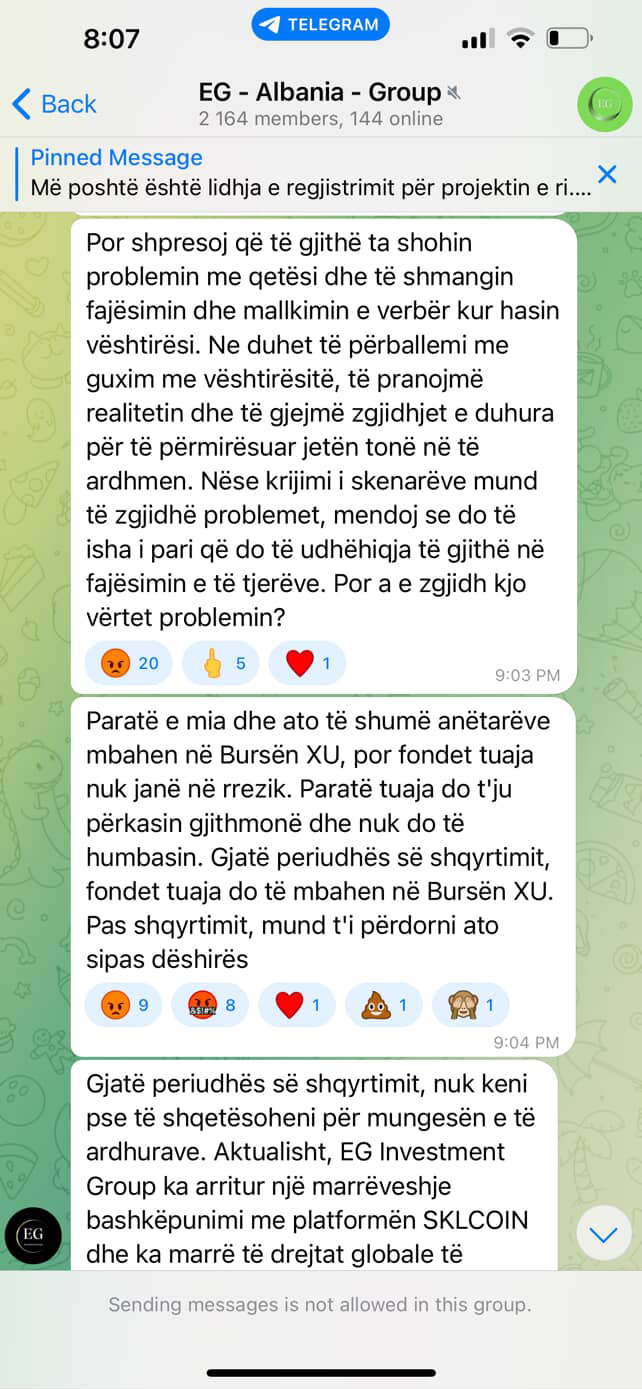Tap the cursing face reaction with 8 votes
642x1389 pixels.
point(210,1005)
